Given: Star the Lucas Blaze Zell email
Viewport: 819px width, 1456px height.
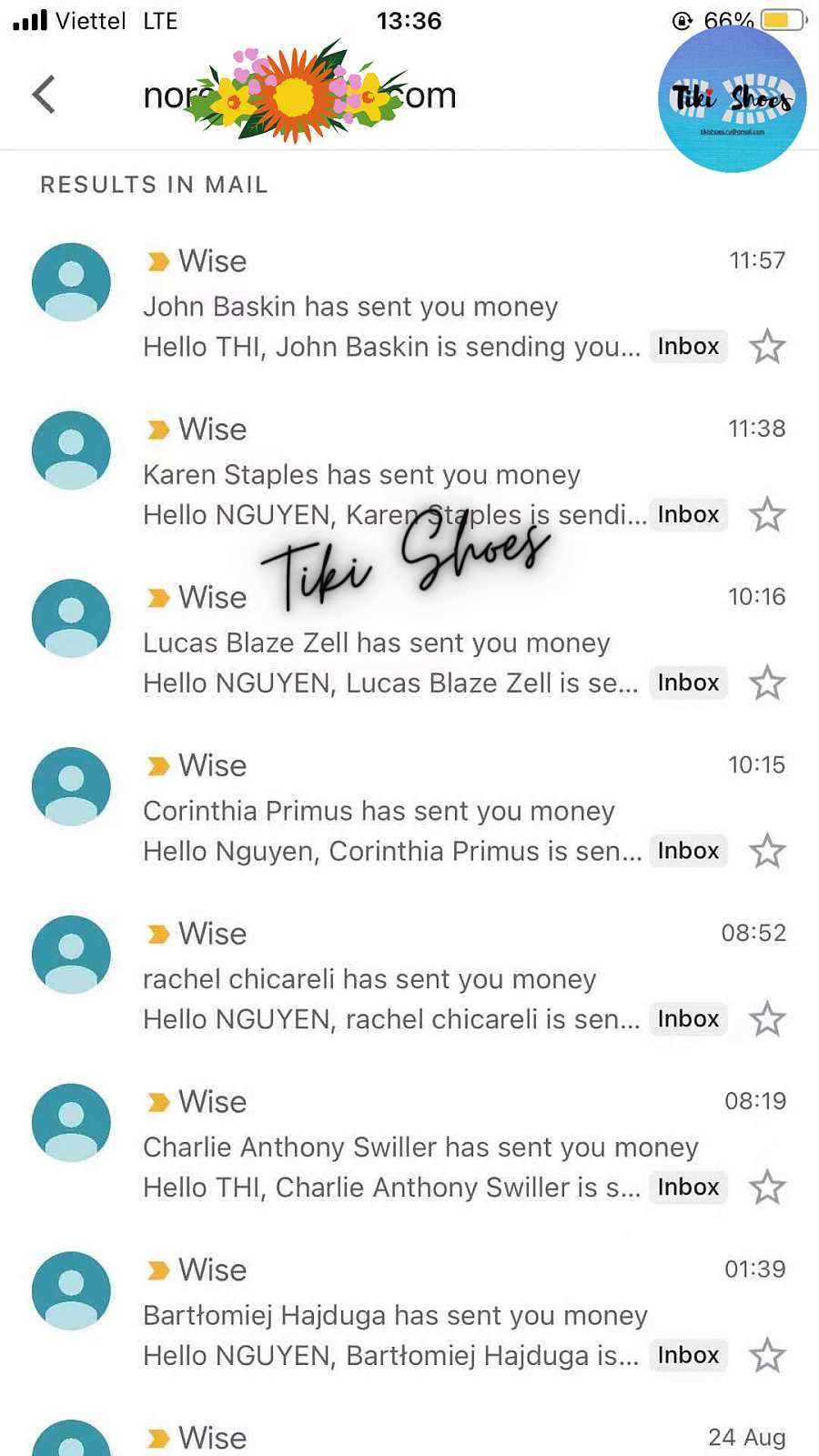Looking at the screenshot, I should pyautogui.click(x=767, y=683).
